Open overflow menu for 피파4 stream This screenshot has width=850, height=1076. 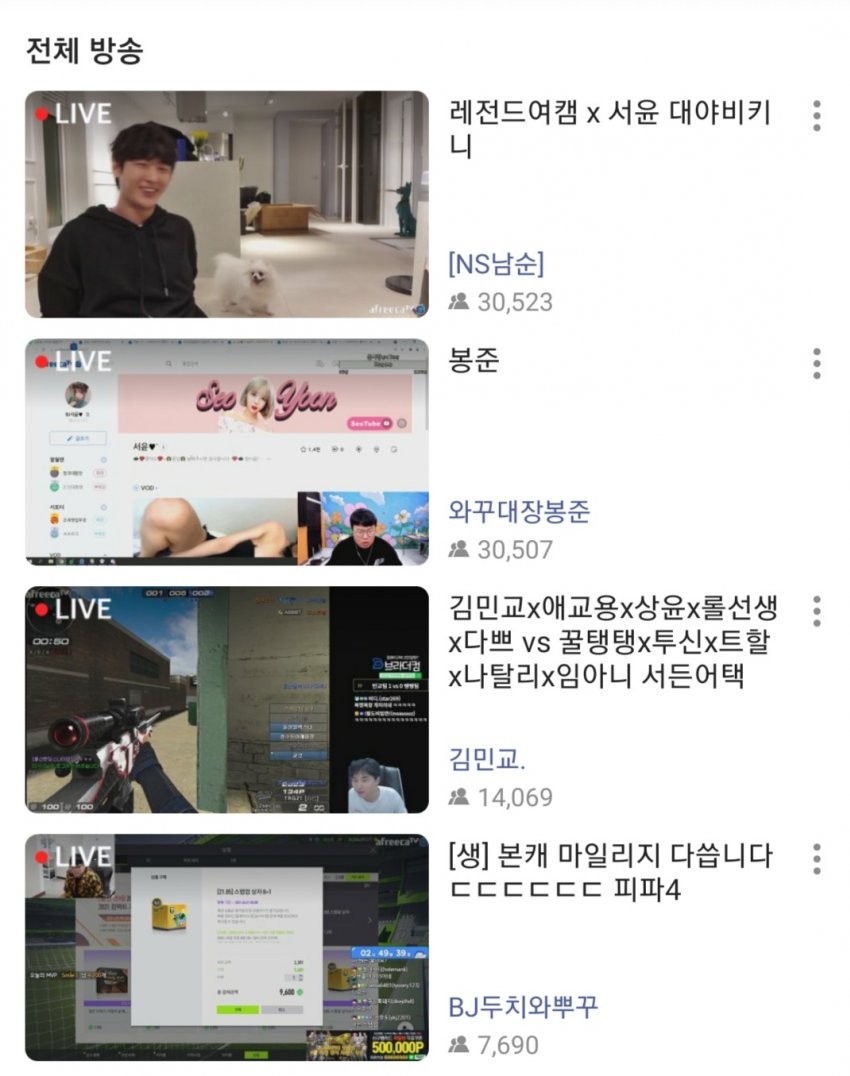[x=817, y=859]
